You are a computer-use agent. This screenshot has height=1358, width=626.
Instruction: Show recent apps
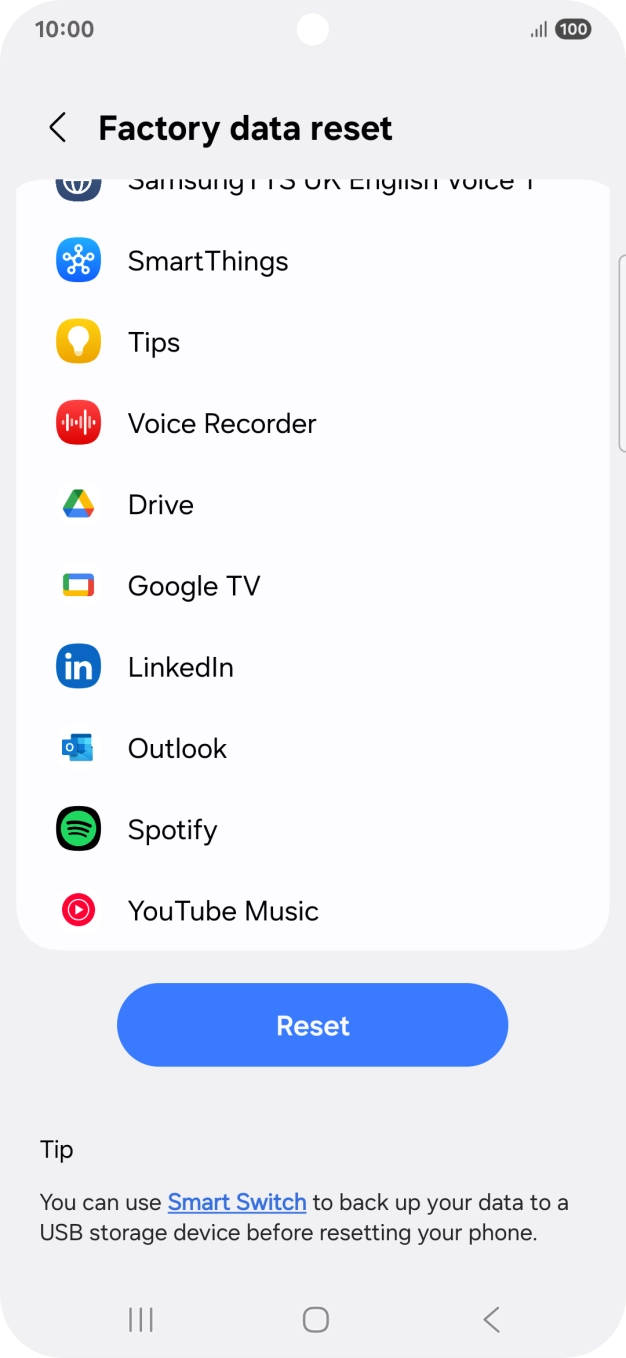141,1320
